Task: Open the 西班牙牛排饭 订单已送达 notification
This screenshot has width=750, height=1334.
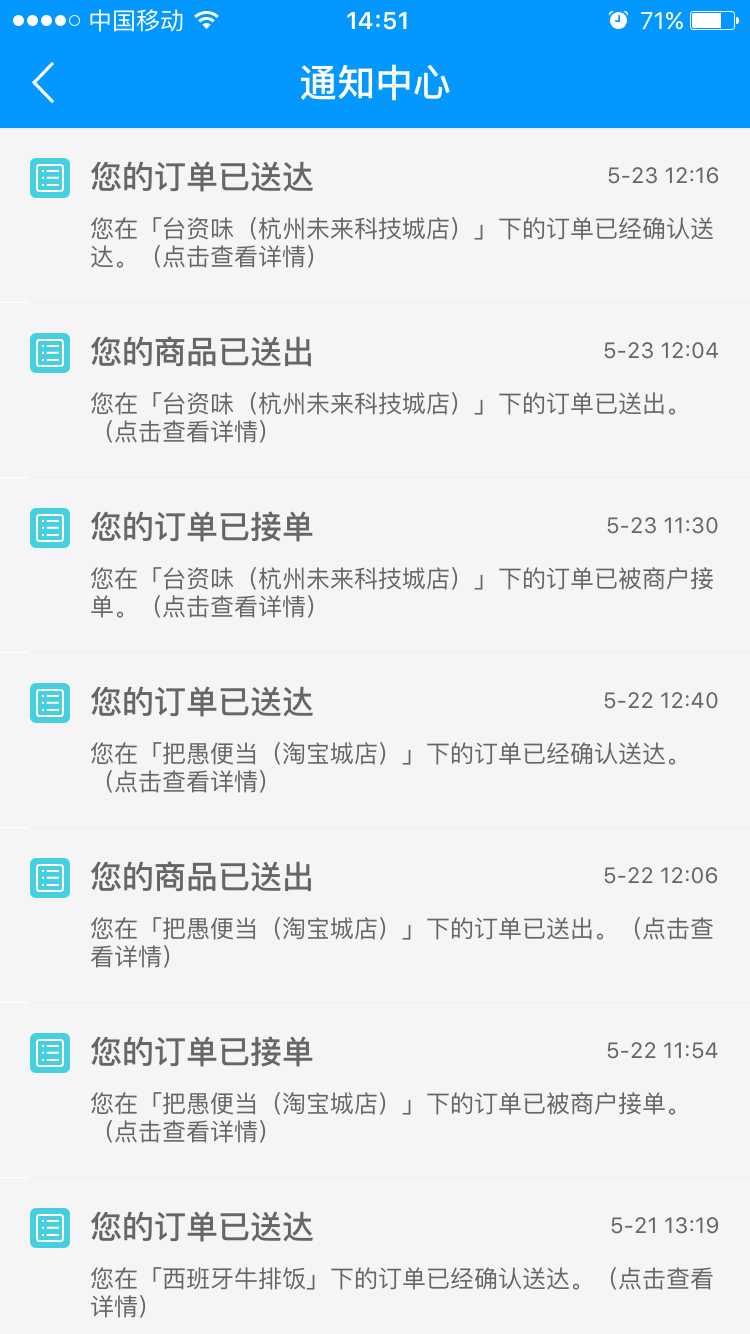Action: tap(375, 1256)
